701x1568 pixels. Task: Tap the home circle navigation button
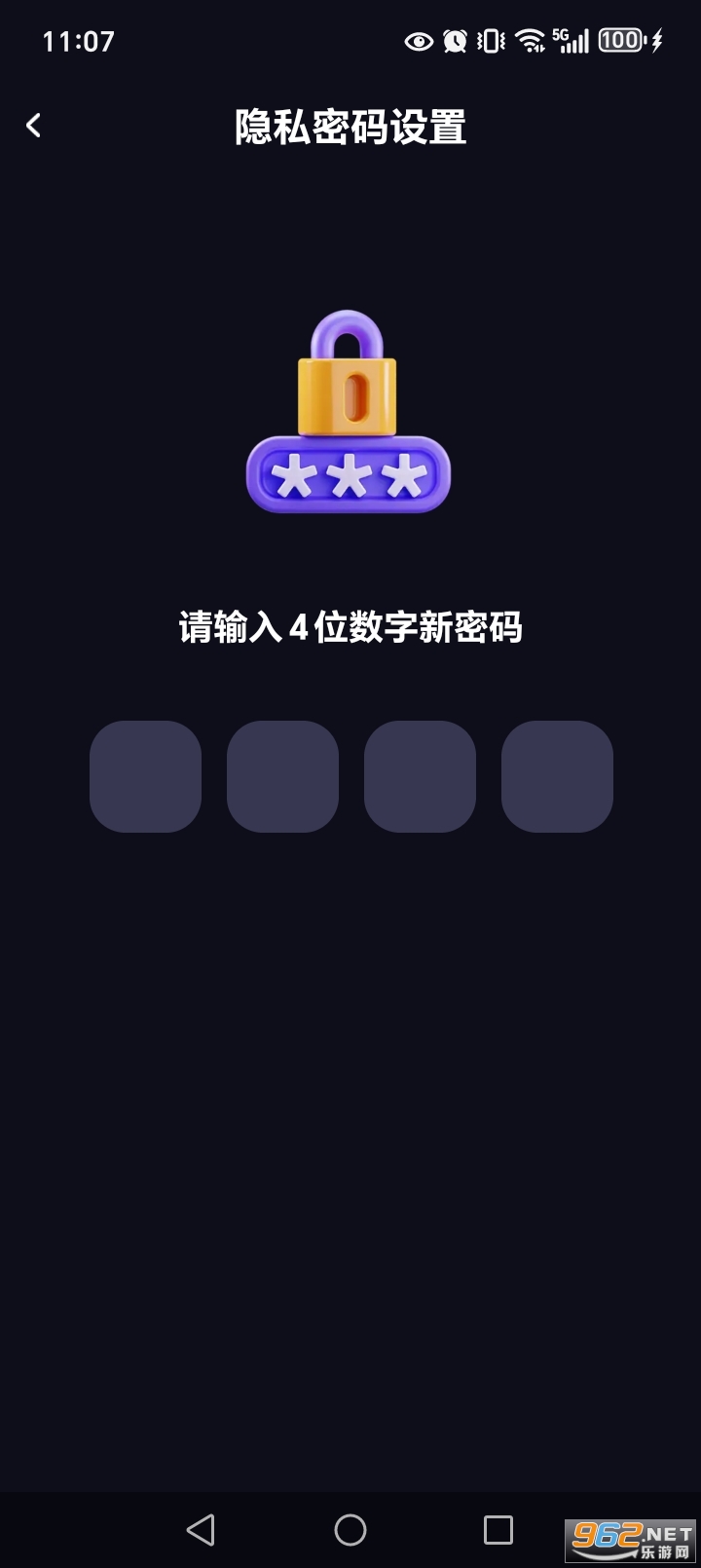coord(350,1531)
